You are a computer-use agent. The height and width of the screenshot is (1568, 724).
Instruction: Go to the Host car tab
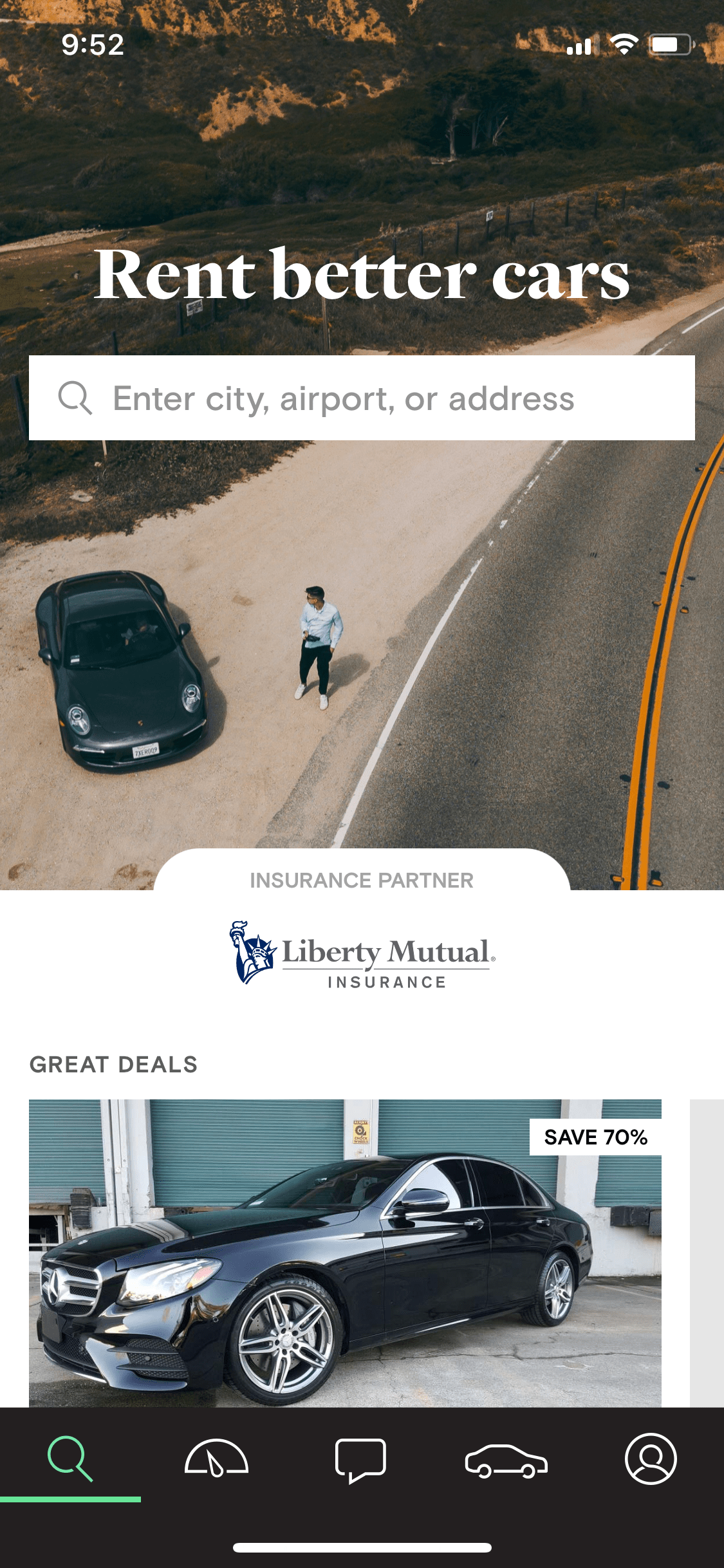pos(506,1459)
